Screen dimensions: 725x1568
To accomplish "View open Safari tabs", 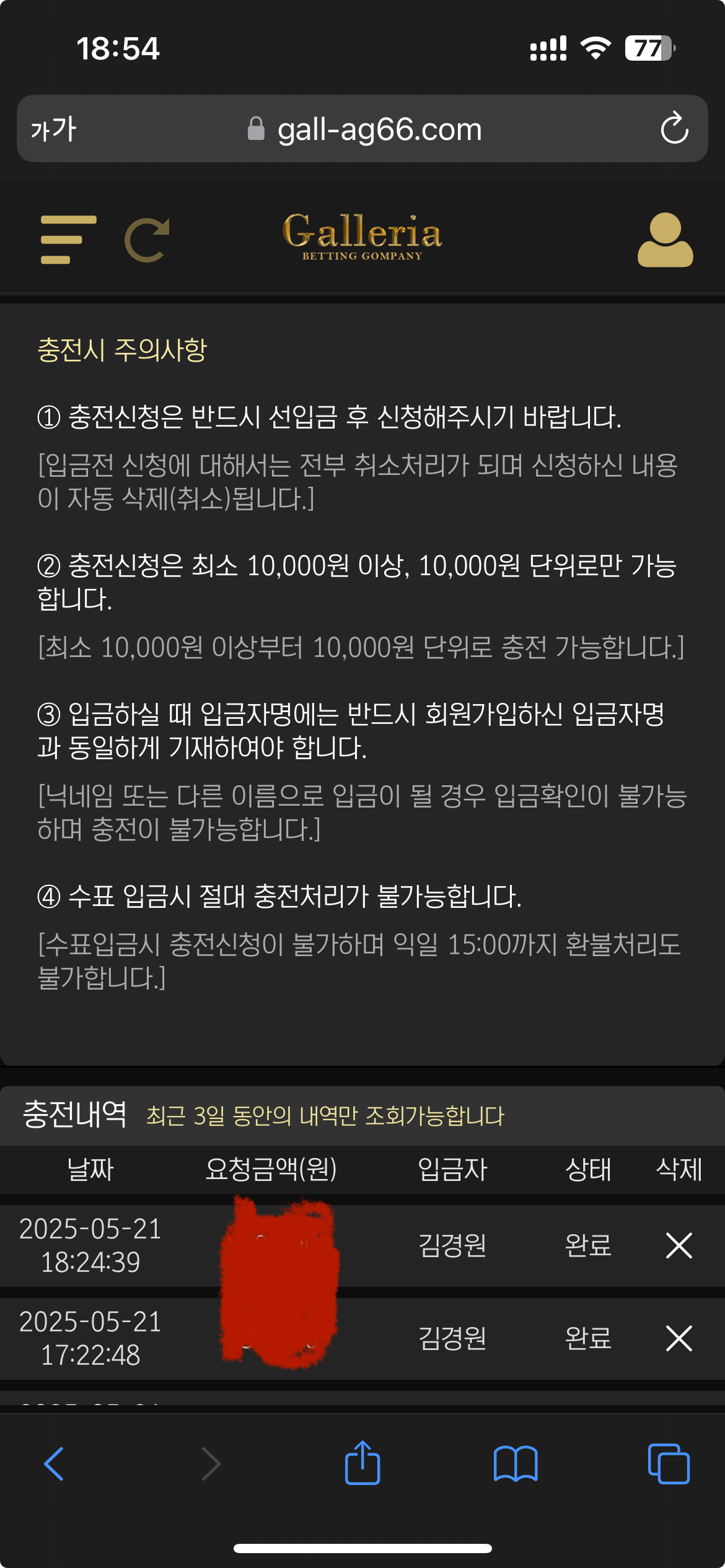I will click(668, 1464).
